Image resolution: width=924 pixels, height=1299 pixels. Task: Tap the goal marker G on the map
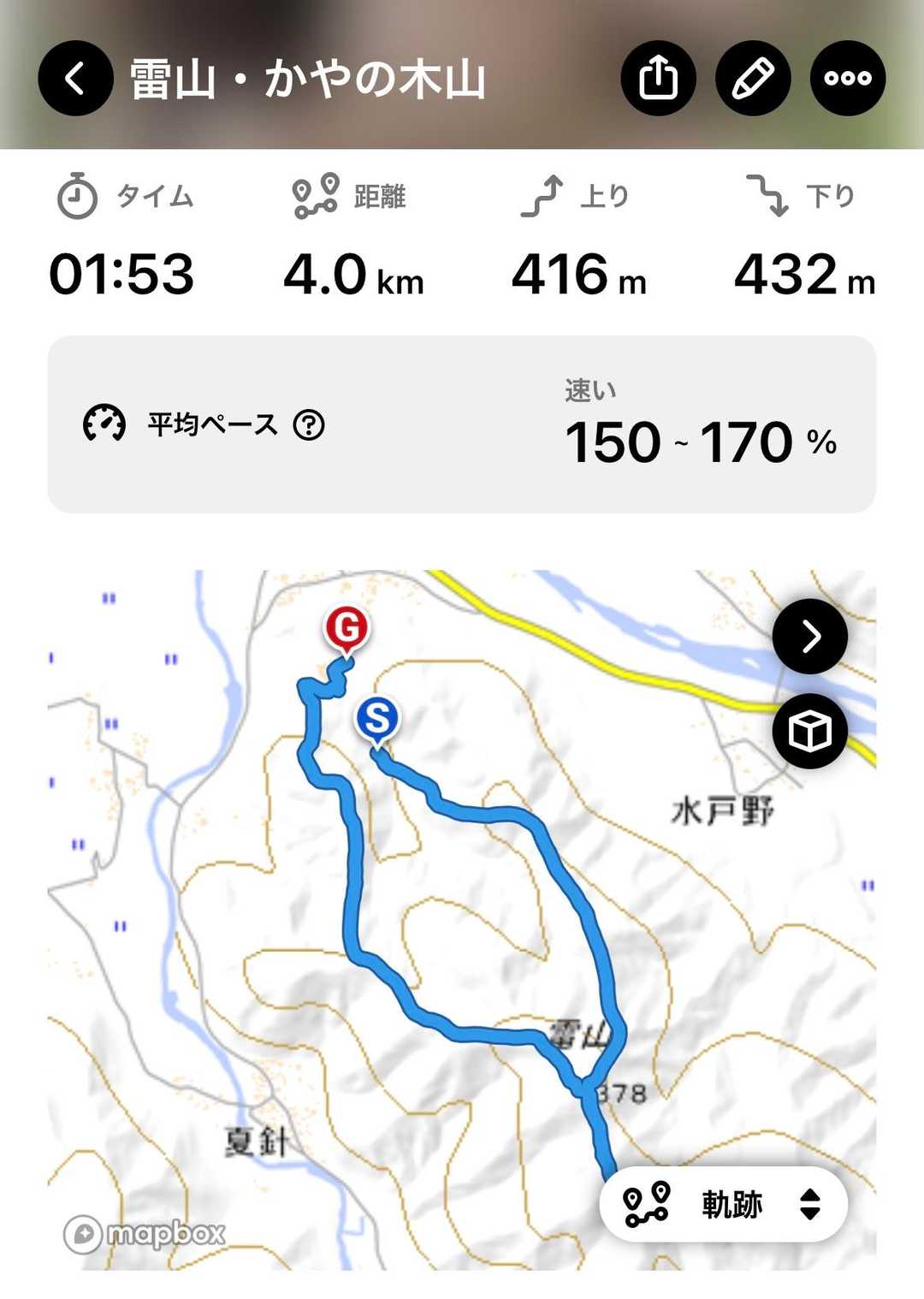click(x=346, y=629)
